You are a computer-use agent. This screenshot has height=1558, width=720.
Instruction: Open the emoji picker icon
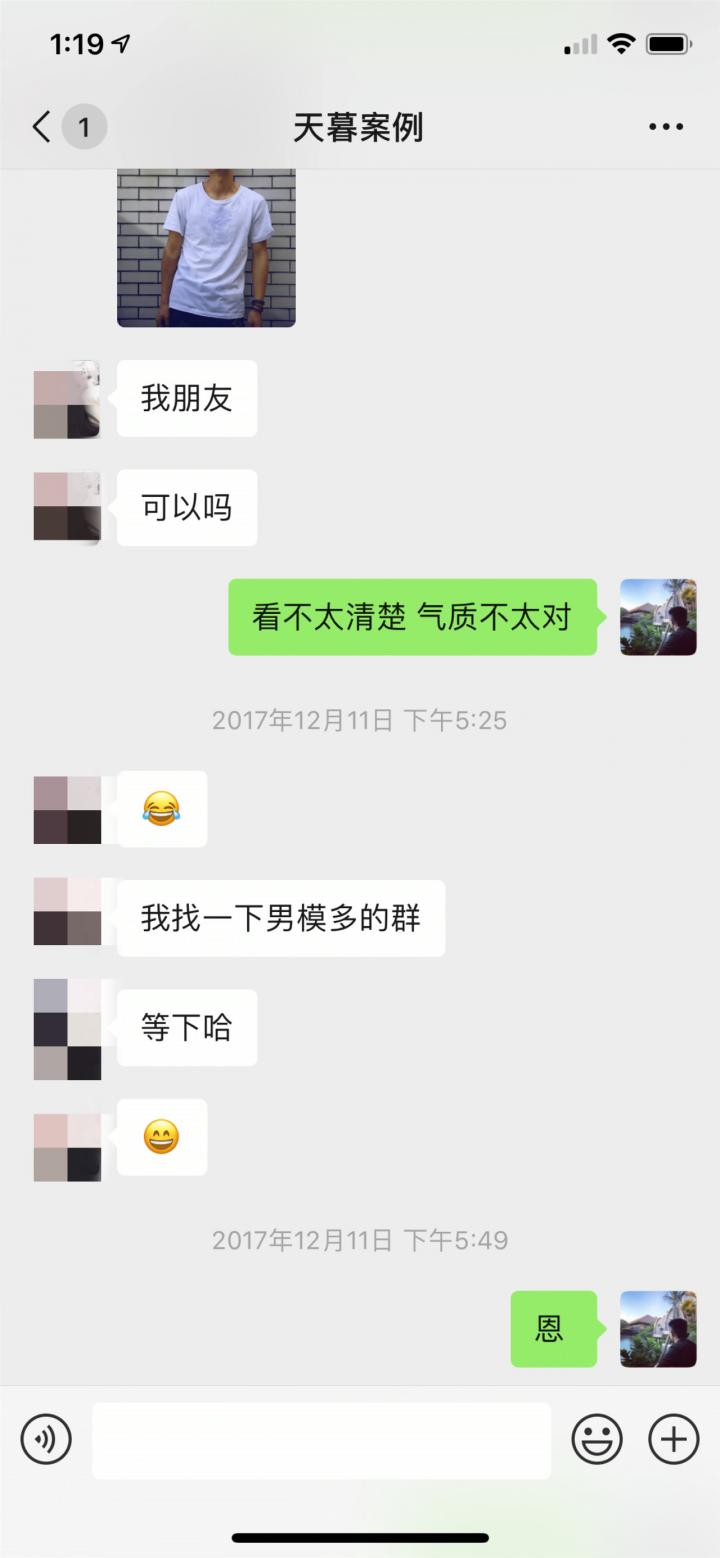coord(599,1439)
